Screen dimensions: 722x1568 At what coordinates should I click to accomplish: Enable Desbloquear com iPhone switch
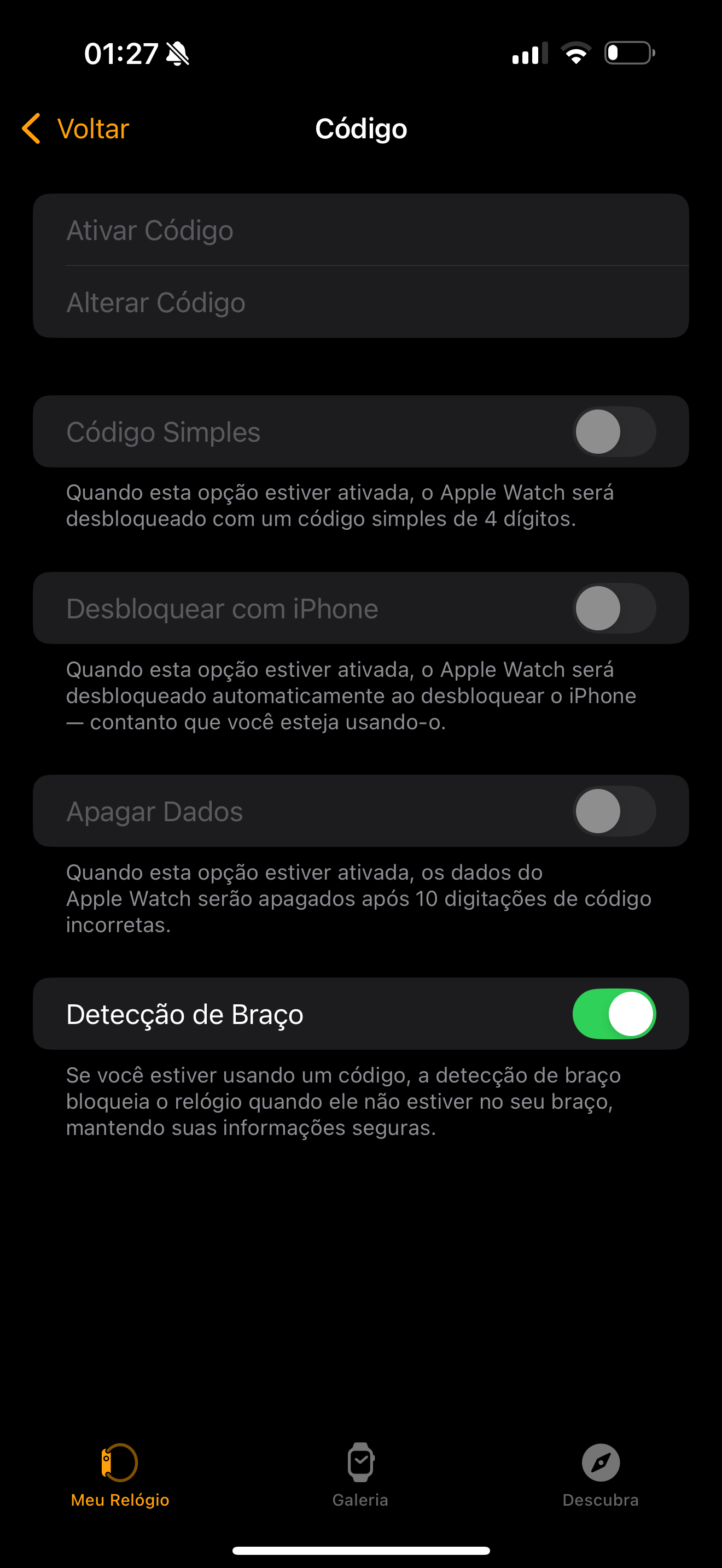[614, 609]
